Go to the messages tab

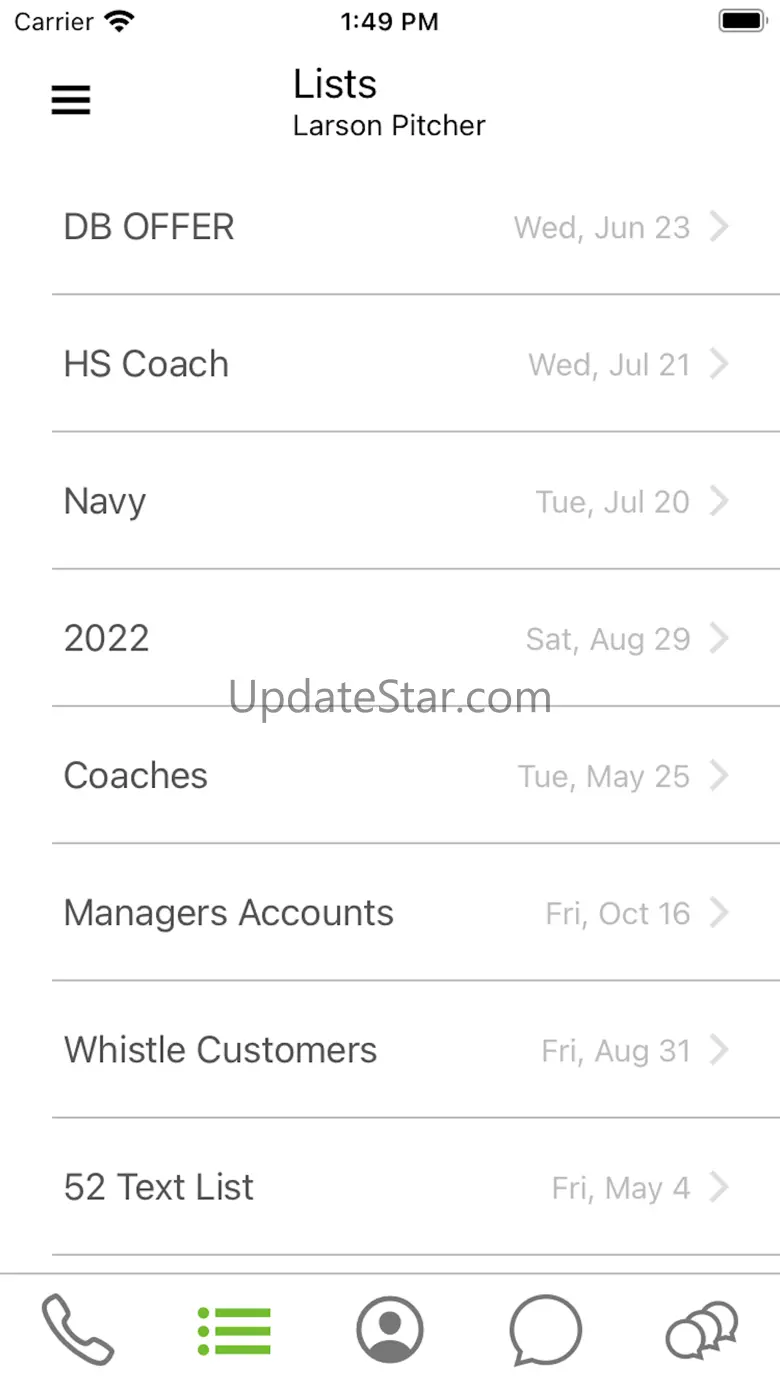coord(545,1330)
